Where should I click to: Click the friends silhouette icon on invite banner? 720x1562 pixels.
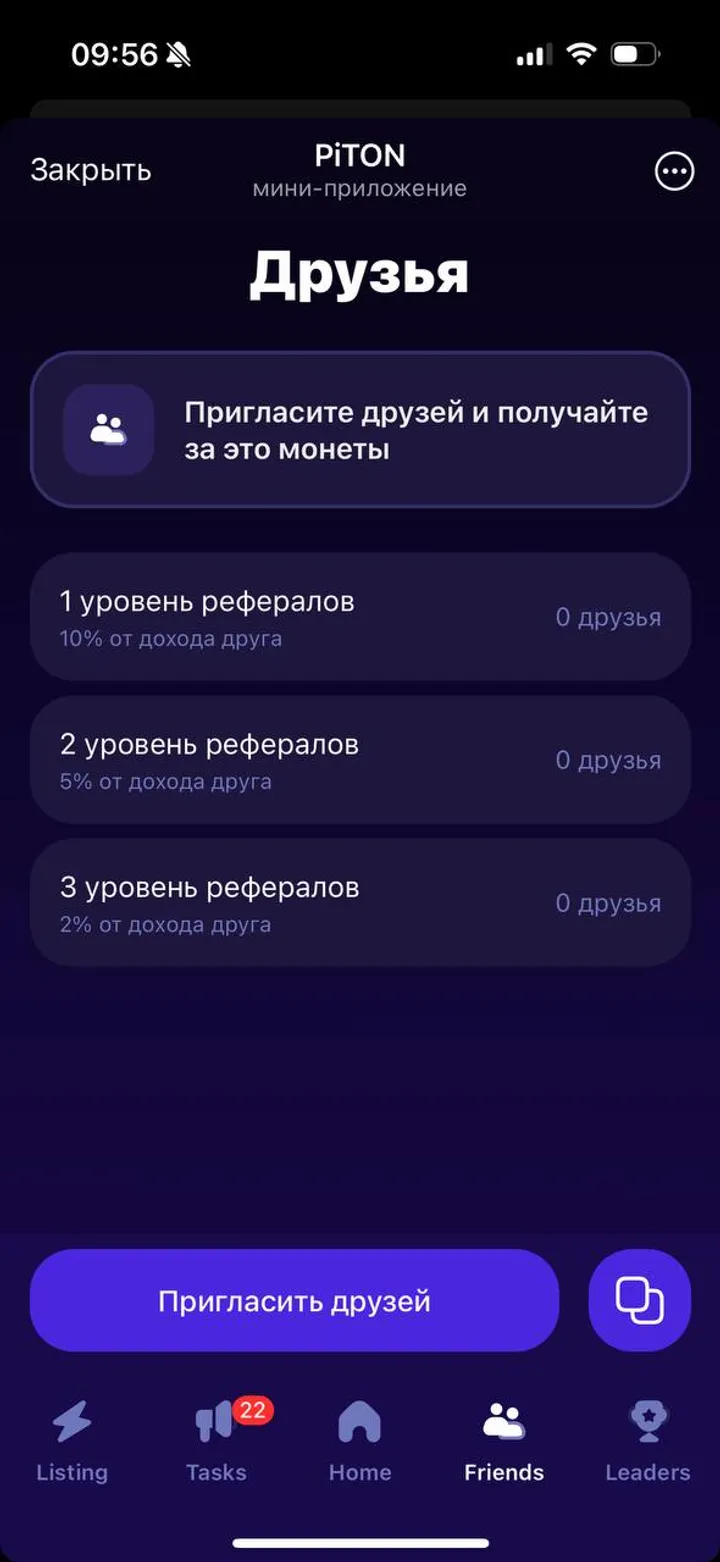pos(108,428)
